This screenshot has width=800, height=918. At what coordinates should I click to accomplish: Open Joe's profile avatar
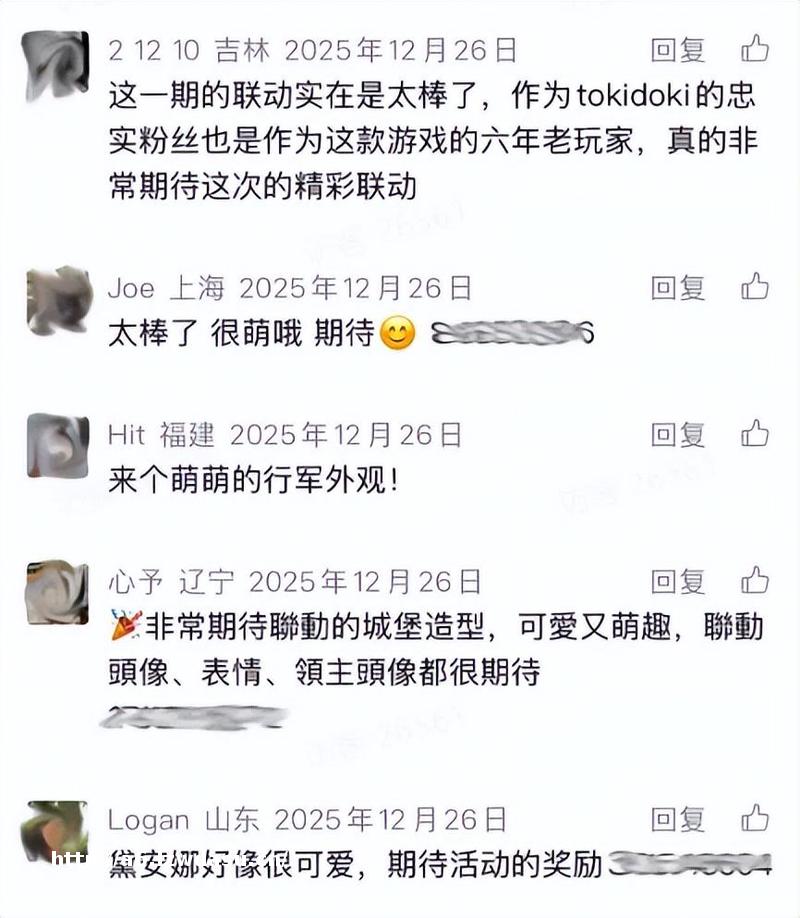pyautogui.click(x=57, y=300)
